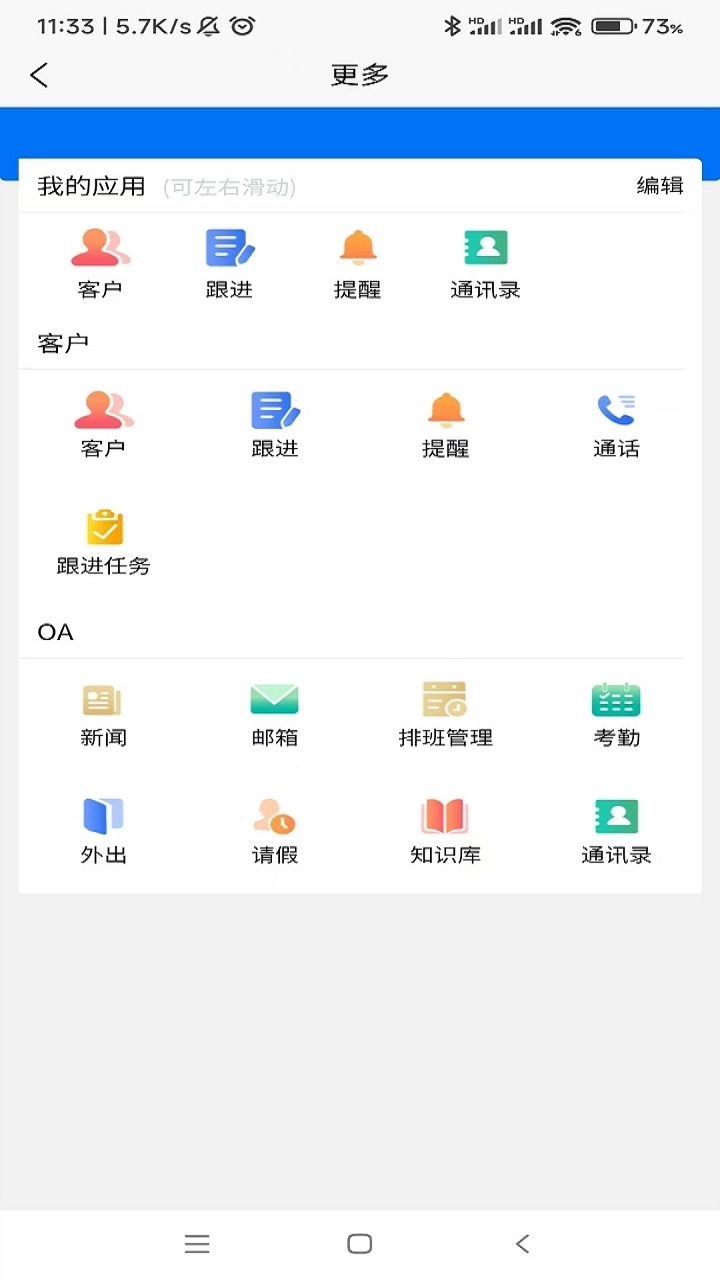Tap the recents button in navigation bar

(x=197, y=1243)
